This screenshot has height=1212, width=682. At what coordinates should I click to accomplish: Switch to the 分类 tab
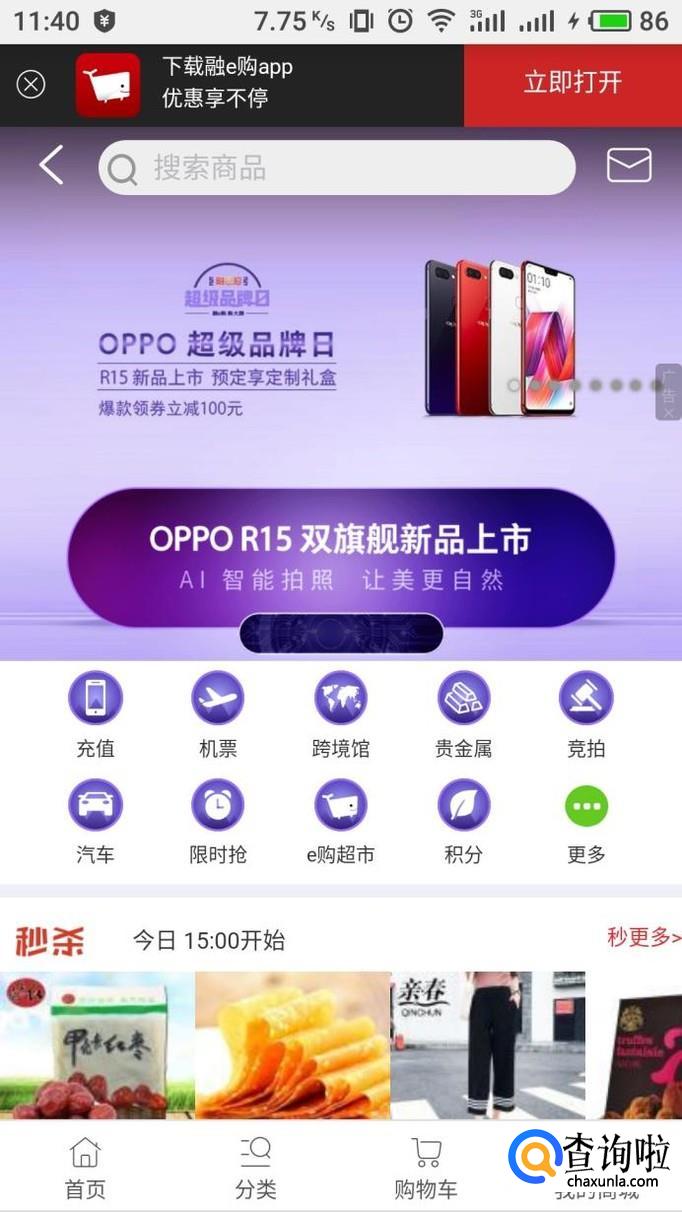point(255,1168)
